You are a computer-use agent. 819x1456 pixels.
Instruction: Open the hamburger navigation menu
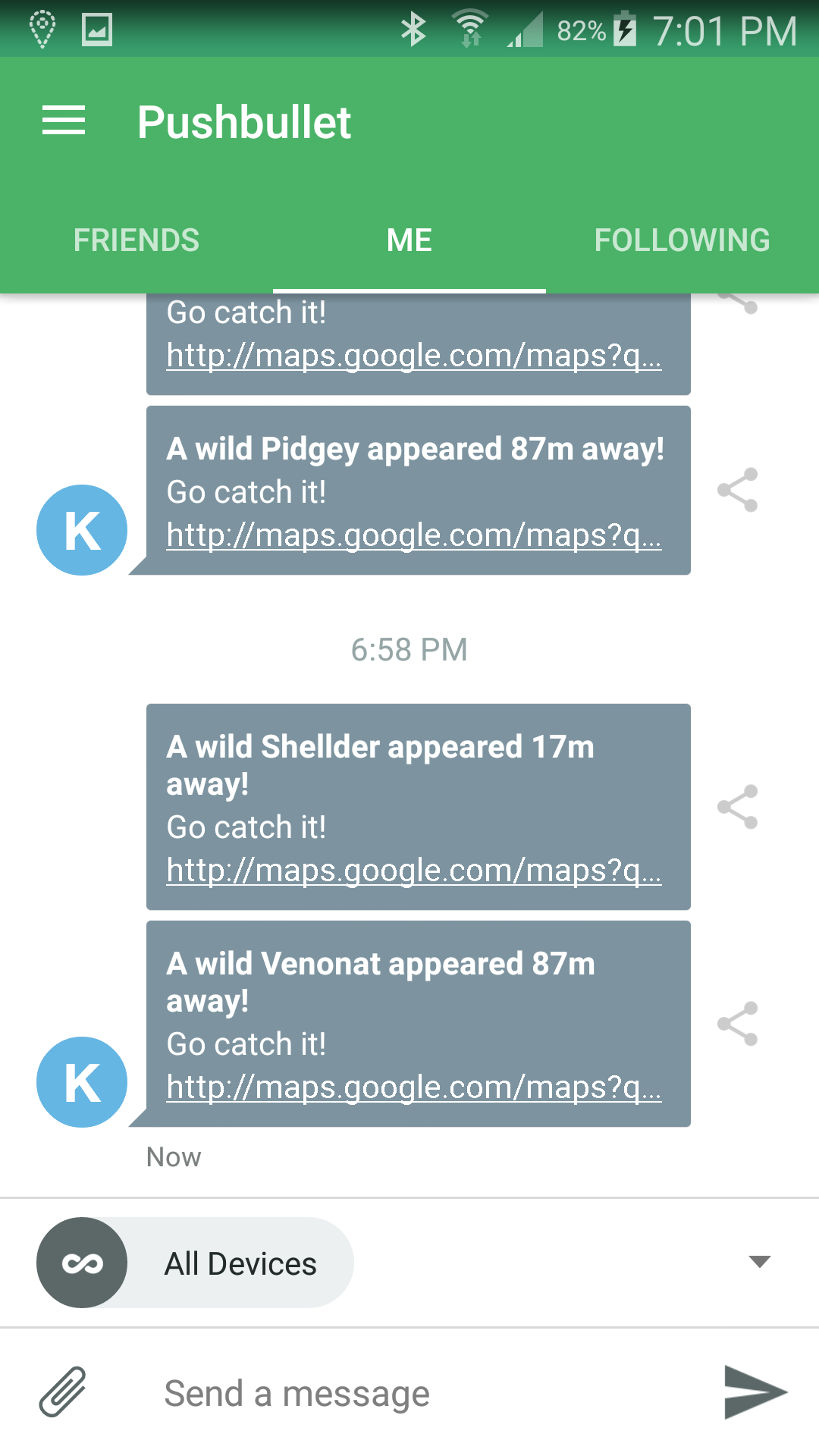click(x=64, y=121)
